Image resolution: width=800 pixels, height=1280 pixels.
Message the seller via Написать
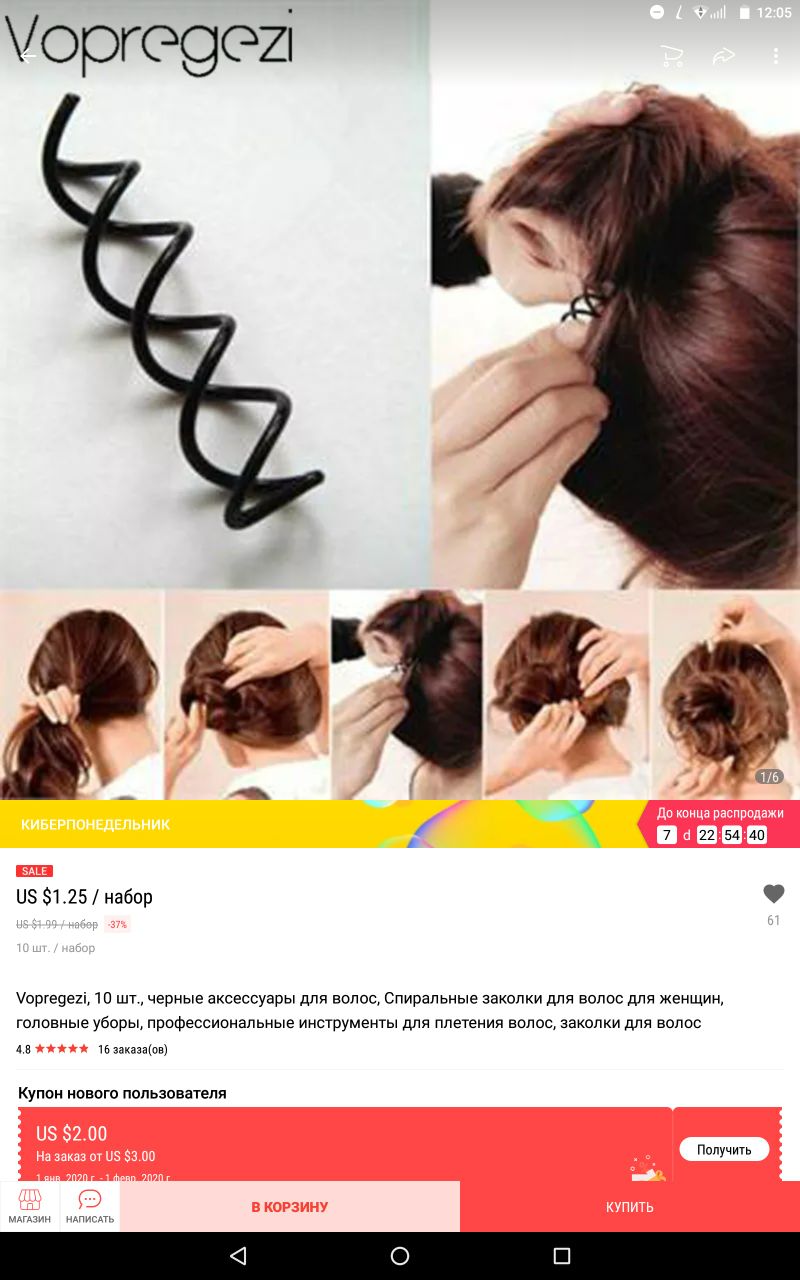(90, 1206)
